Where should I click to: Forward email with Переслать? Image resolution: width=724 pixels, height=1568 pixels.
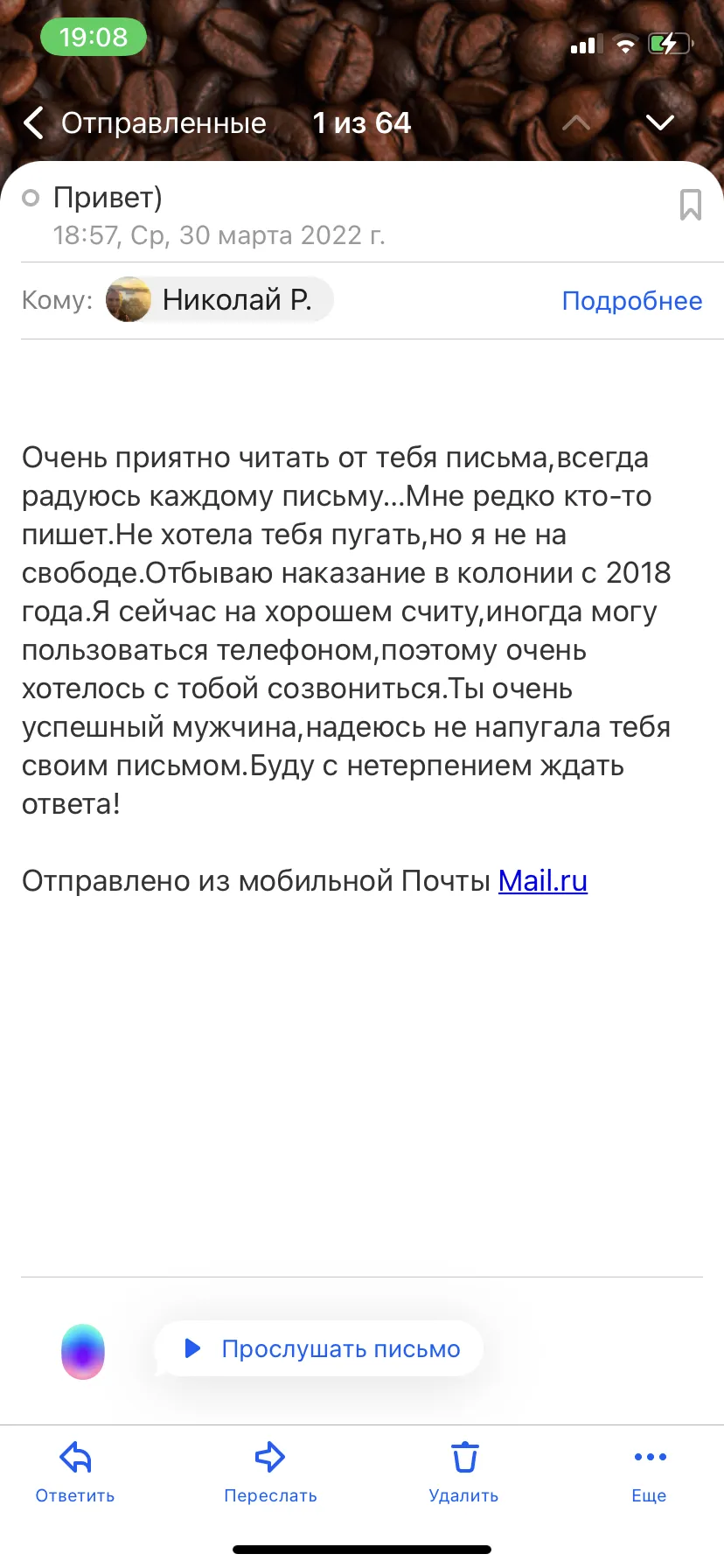tap(270, 1473)
